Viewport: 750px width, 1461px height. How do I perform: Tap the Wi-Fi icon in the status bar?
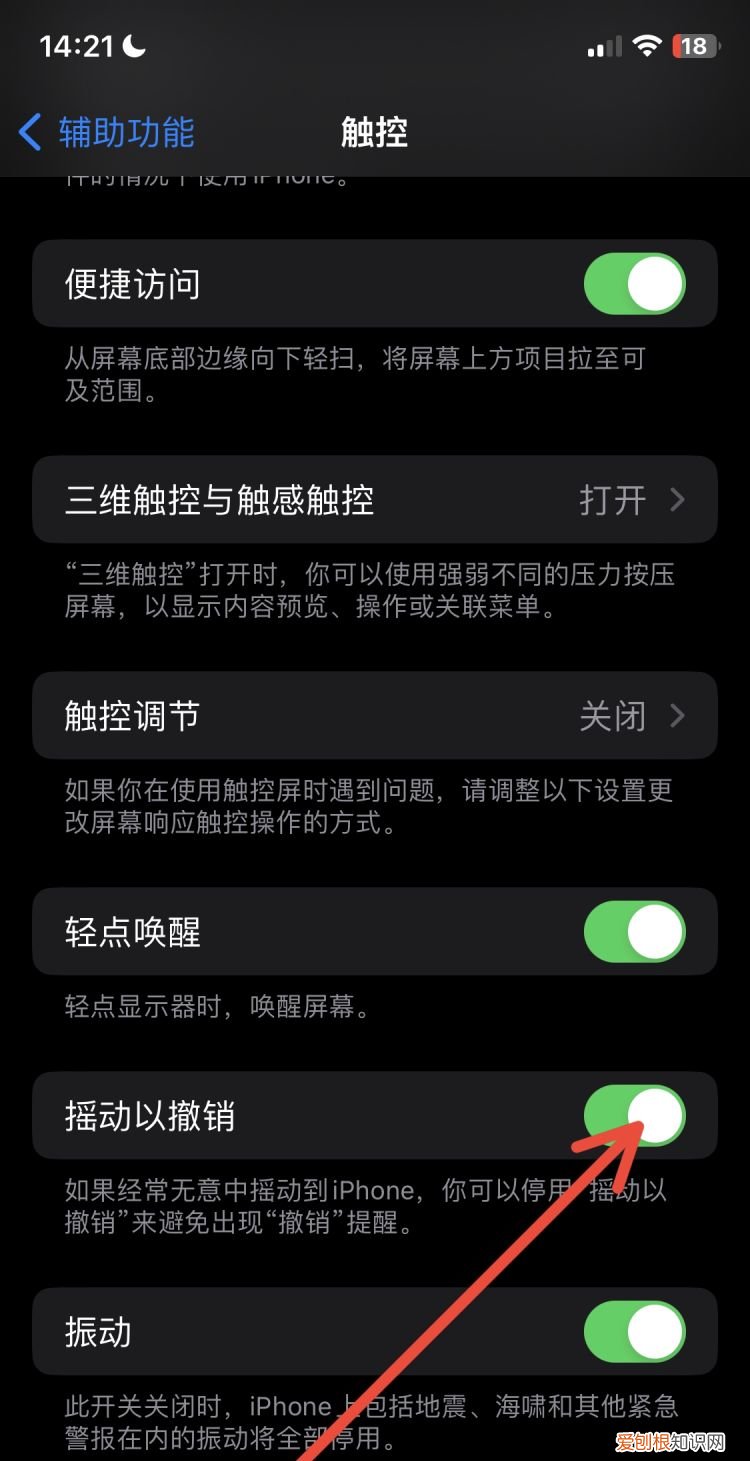pos(649,44)
